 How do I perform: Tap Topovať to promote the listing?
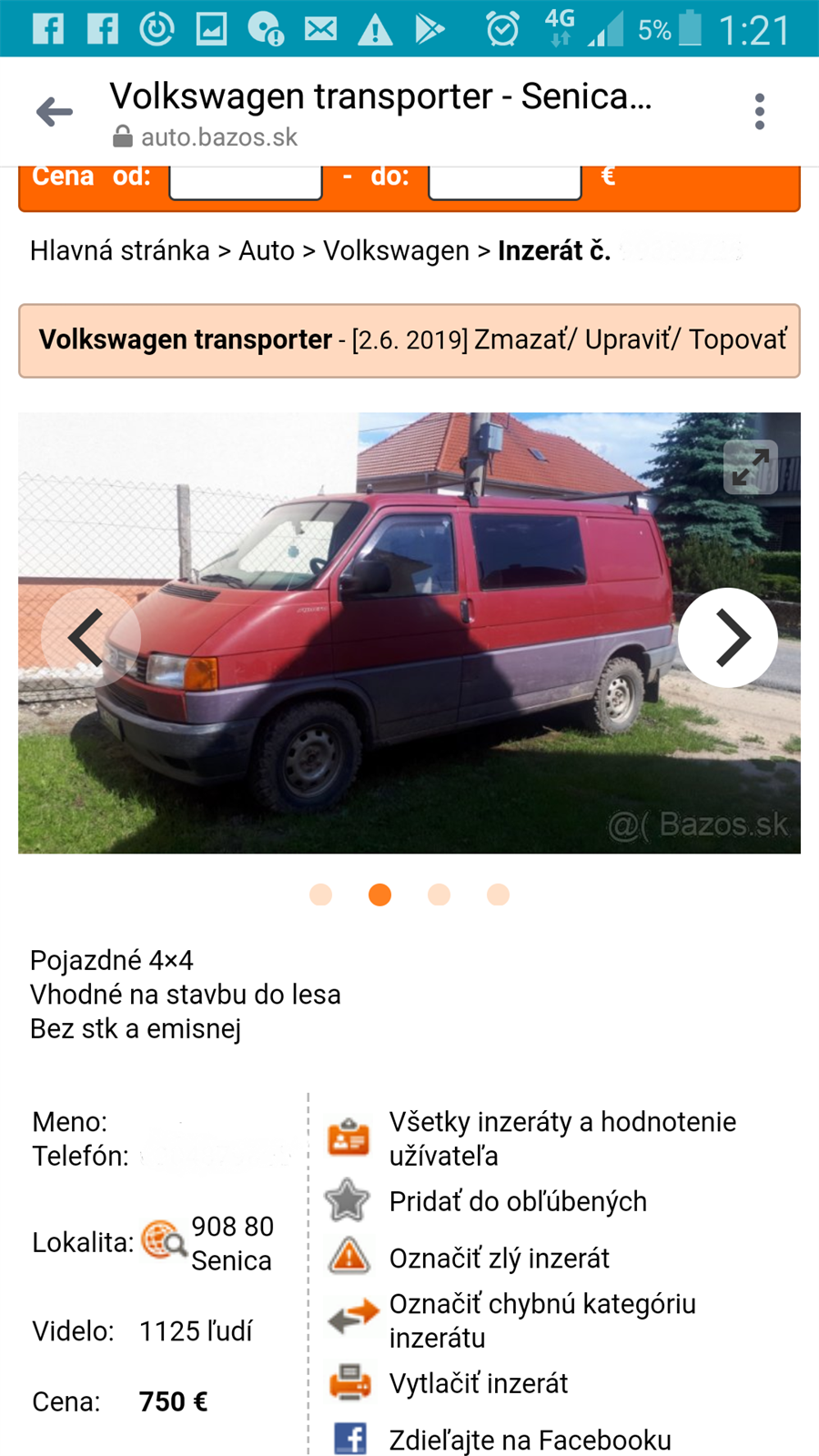pyautogui.click(x=738, y=339)
